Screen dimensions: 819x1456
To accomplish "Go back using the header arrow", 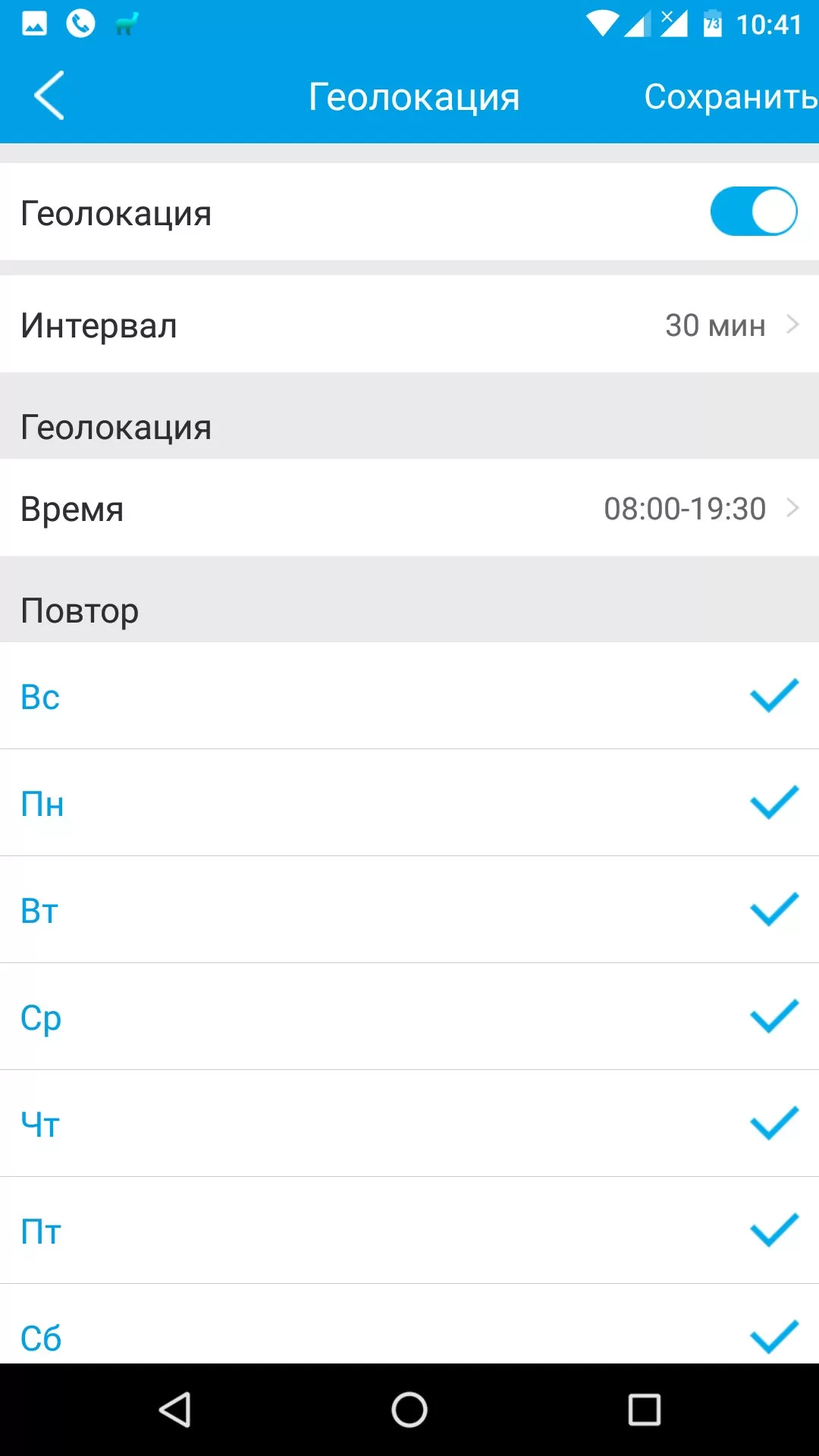I will click(49, 96).
